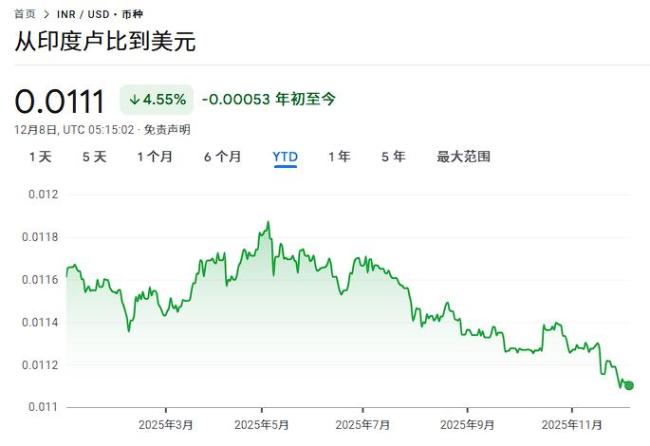Switch chart range to 1 天
Screen dimensions: 650x446
40,157
